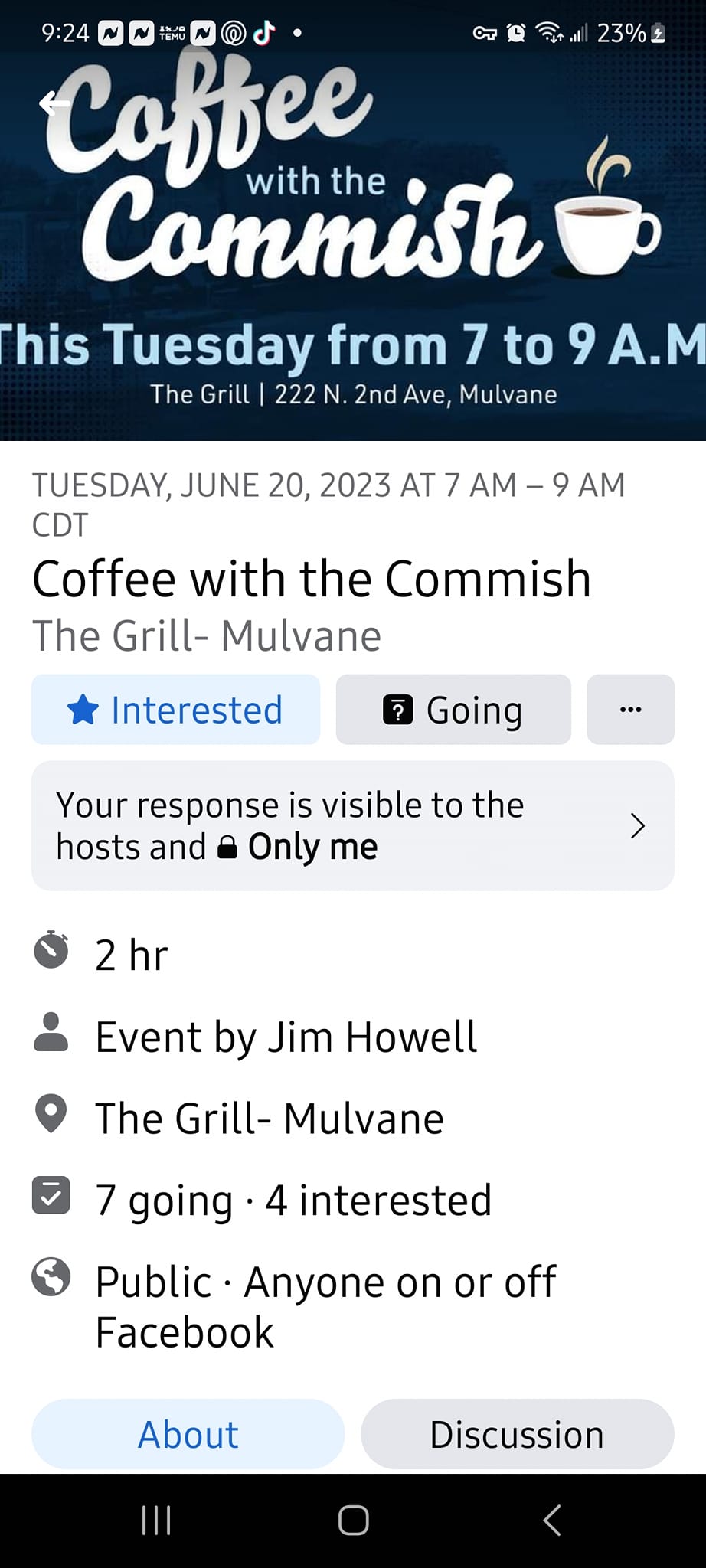The height and width of the screenshot is (1568, 706).
Task: Mark yourself as Interested in the event
Action: [x=175, y=710]
